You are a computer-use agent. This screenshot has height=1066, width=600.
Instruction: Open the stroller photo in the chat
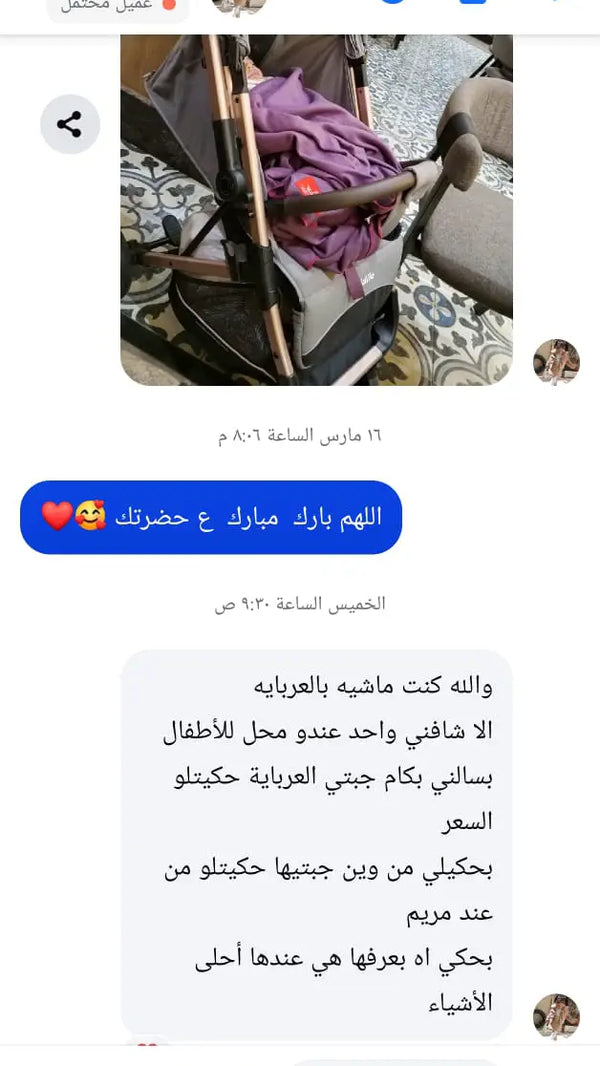(317, 209)
